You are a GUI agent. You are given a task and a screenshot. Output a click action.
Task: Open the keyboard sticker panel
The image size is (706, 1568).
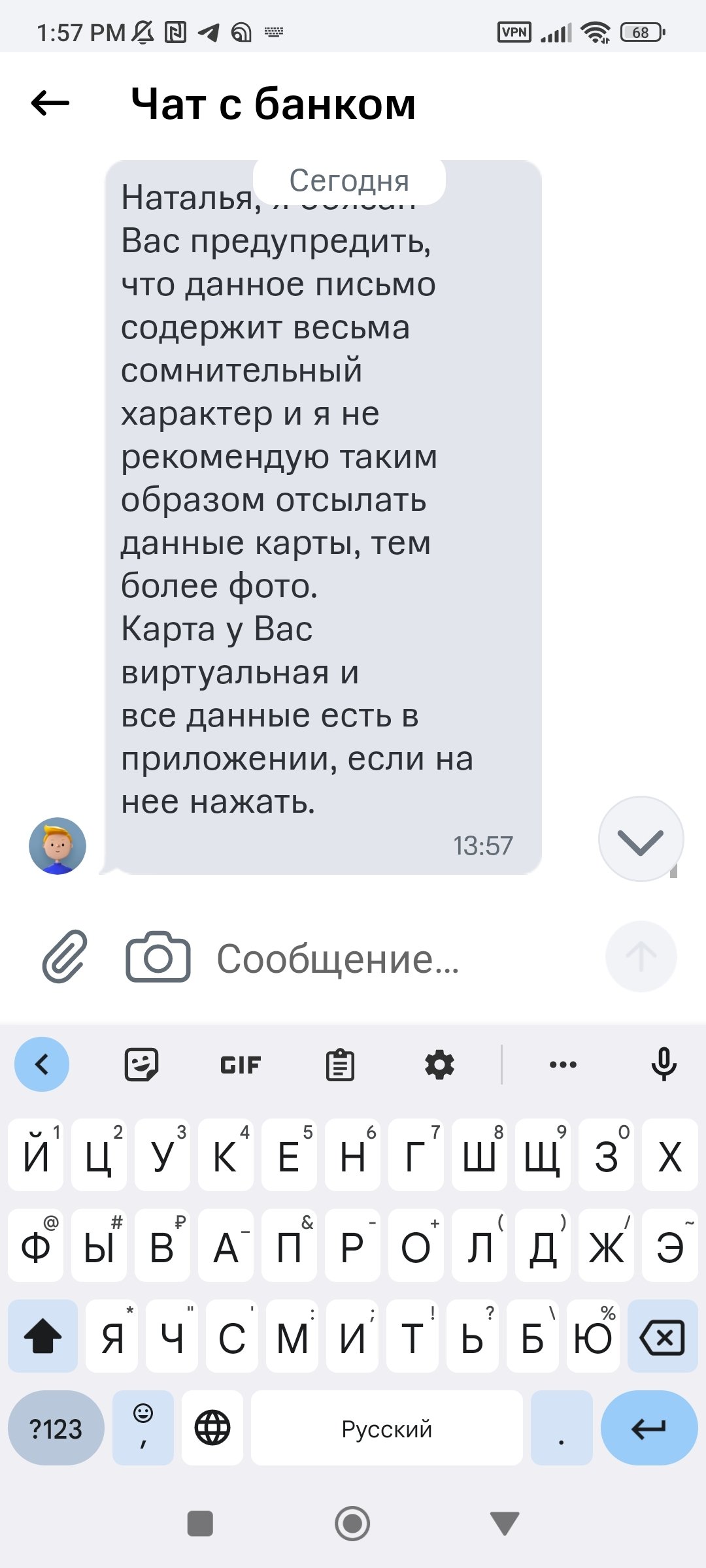pyautogui.click(x=141, y=1065)
